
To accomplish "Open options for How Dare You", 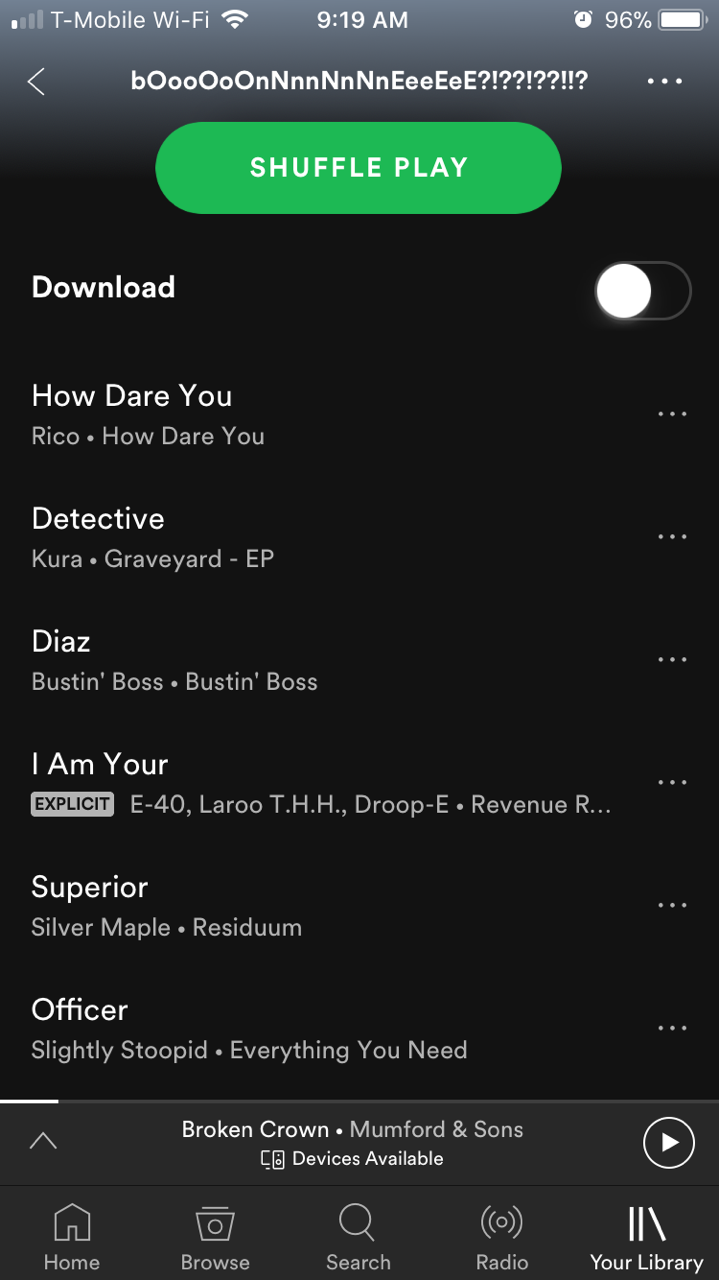I will pyautogui.click(x=672, y=414).
